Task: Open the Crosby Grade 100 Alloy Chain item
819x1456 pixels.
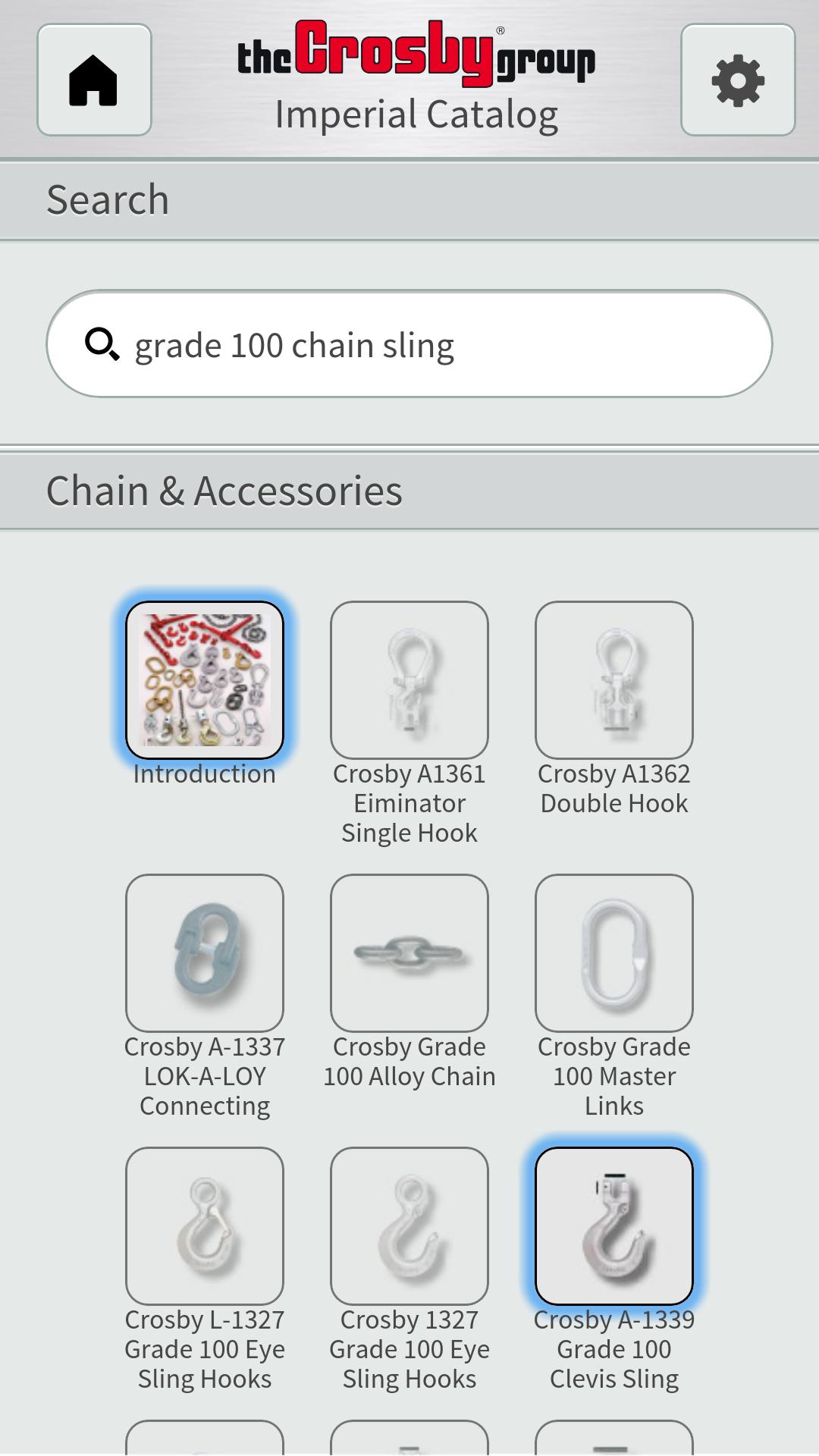Action: 409,953
